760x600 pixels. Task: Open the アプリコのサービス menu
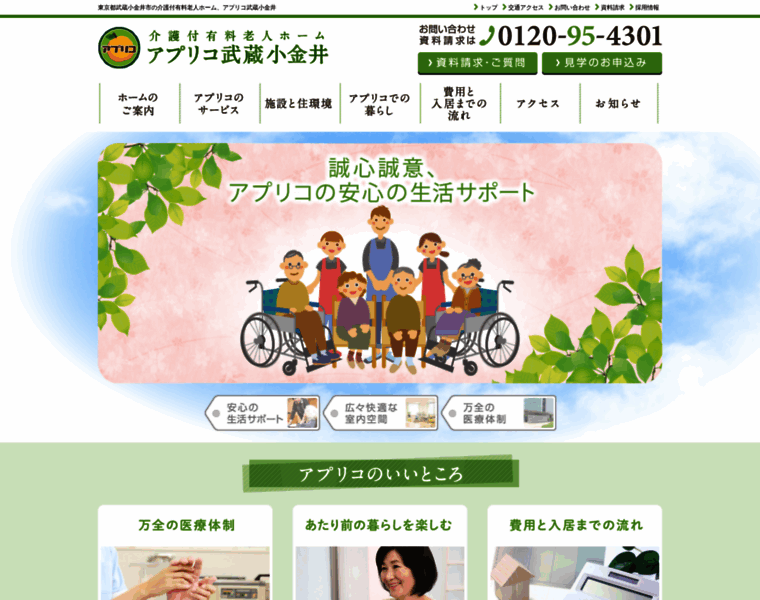pos(219,104)
